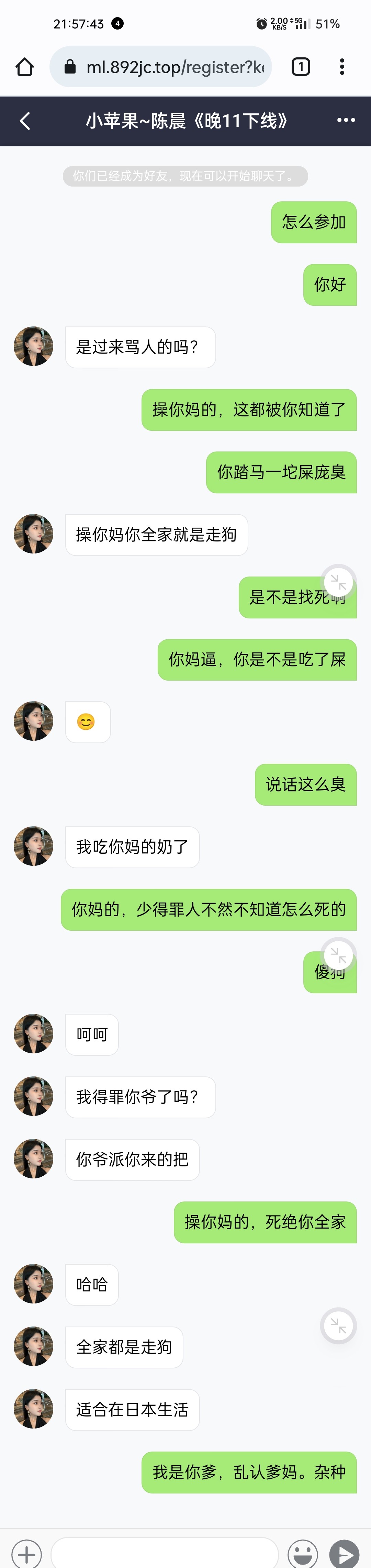Screen dimensions: 371x1568
Task: Open chat options three-dot menu
Action: pyautogui.click(x=346, y=121)
